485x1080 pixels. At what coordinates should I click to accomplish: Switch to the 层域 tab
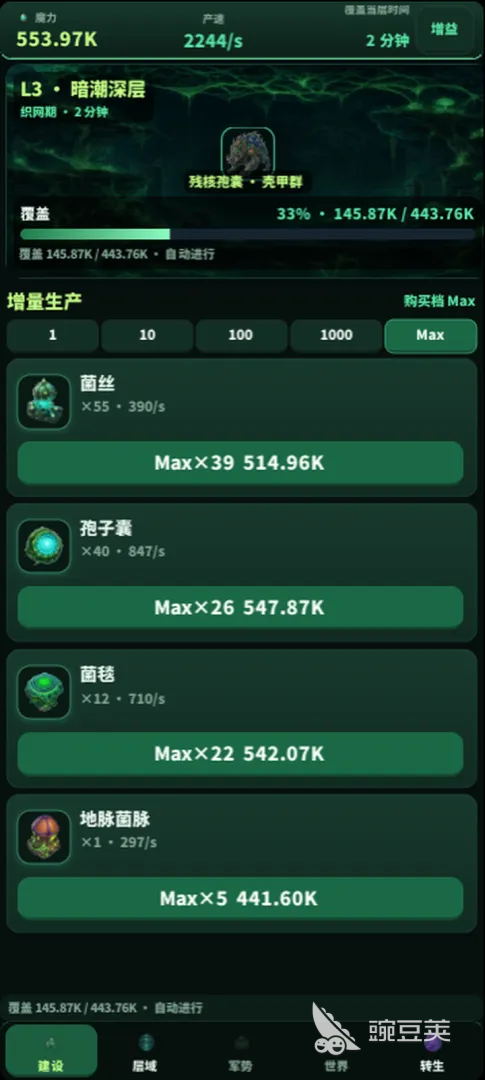(145, 1051)
